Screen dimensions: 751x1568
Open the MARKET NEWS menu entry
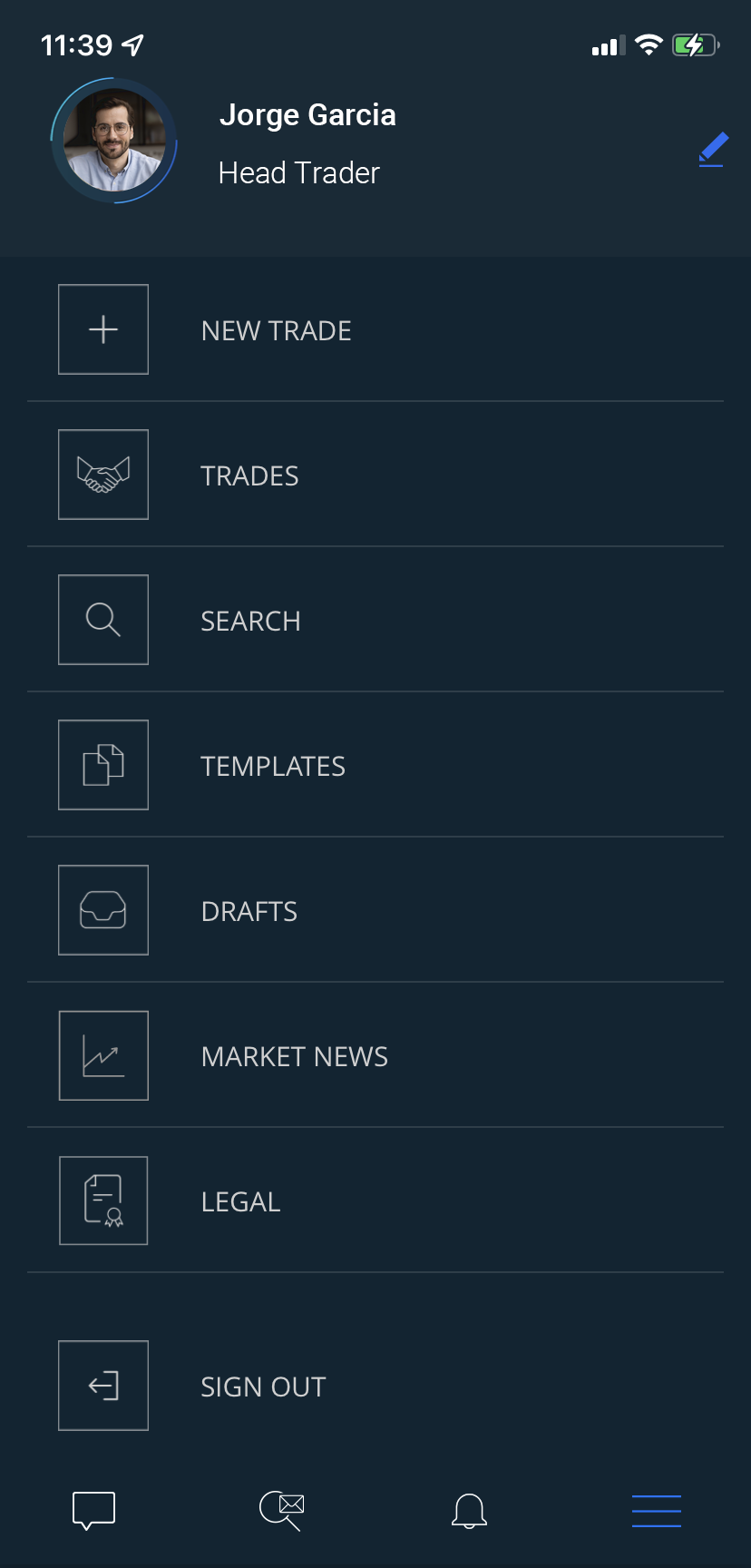(294, 1056)
